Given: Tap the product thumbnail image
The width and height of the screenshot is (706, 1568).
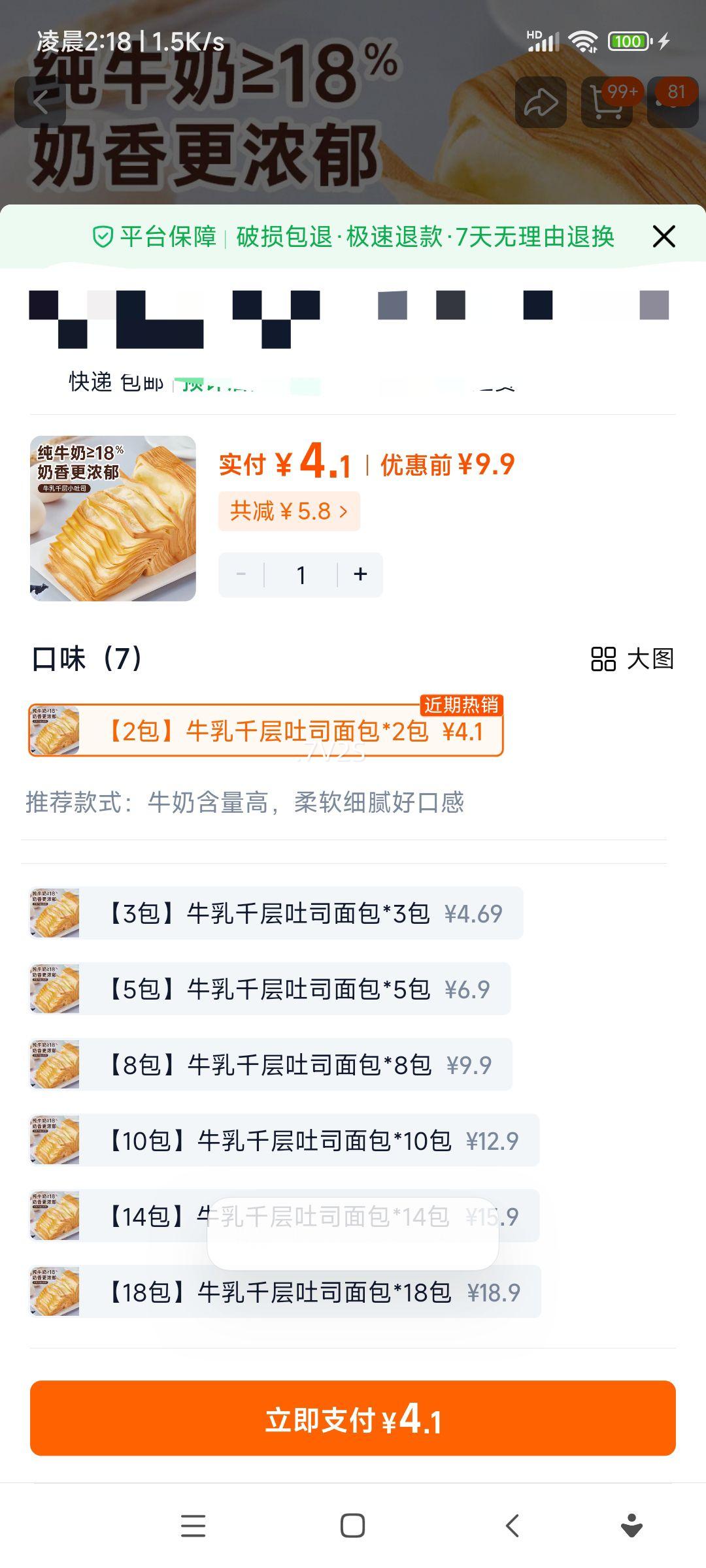Looking at the screenshot, I should [114, 515].
